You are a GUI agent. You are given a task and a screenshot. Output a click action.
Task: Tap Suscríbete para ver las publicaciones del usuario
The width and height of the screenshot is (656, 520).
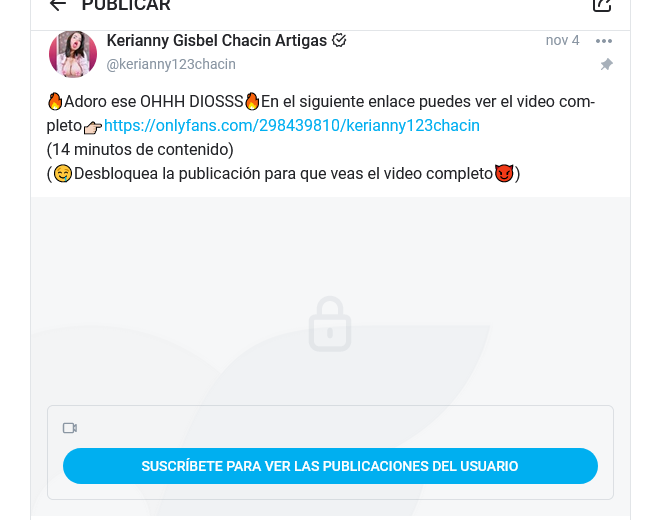point(330,466)
